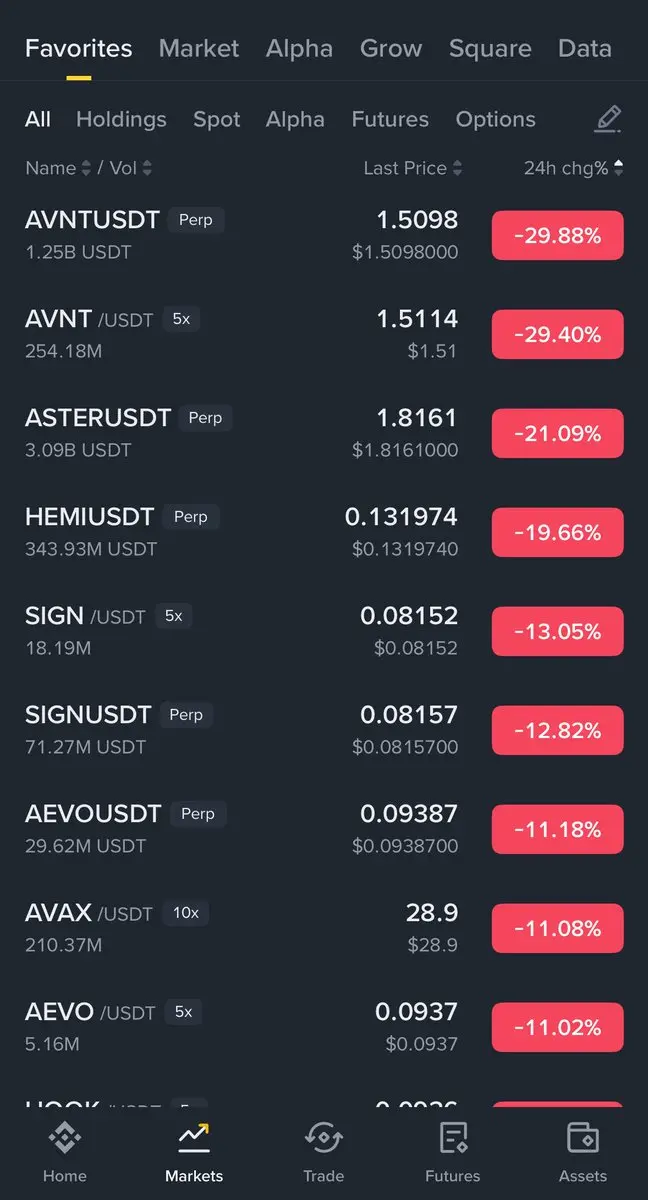Screen dimensions: 648x1200
Task: Go to the Grow tab
Action: point(391,48)
